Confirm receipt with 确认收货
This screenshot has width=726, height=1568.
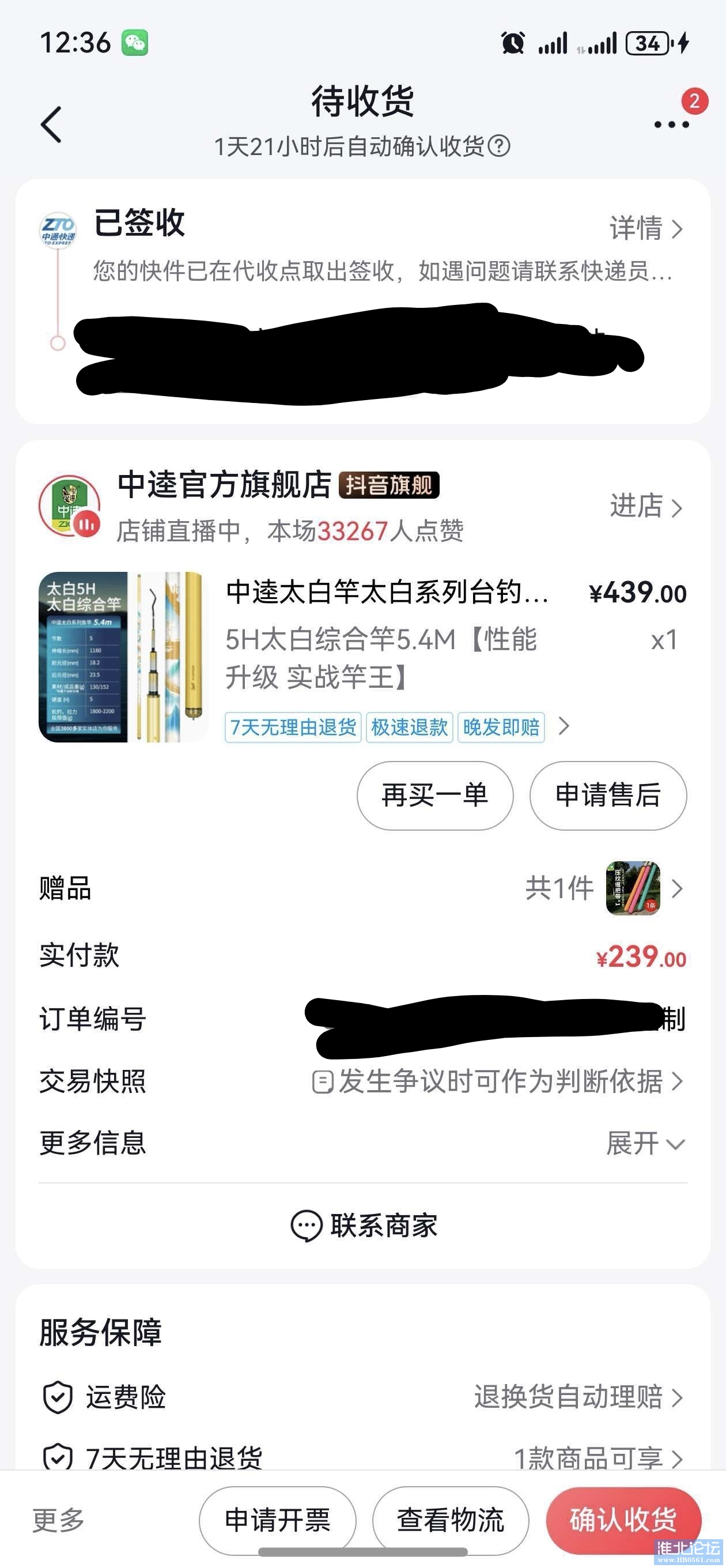[623, 1520]
